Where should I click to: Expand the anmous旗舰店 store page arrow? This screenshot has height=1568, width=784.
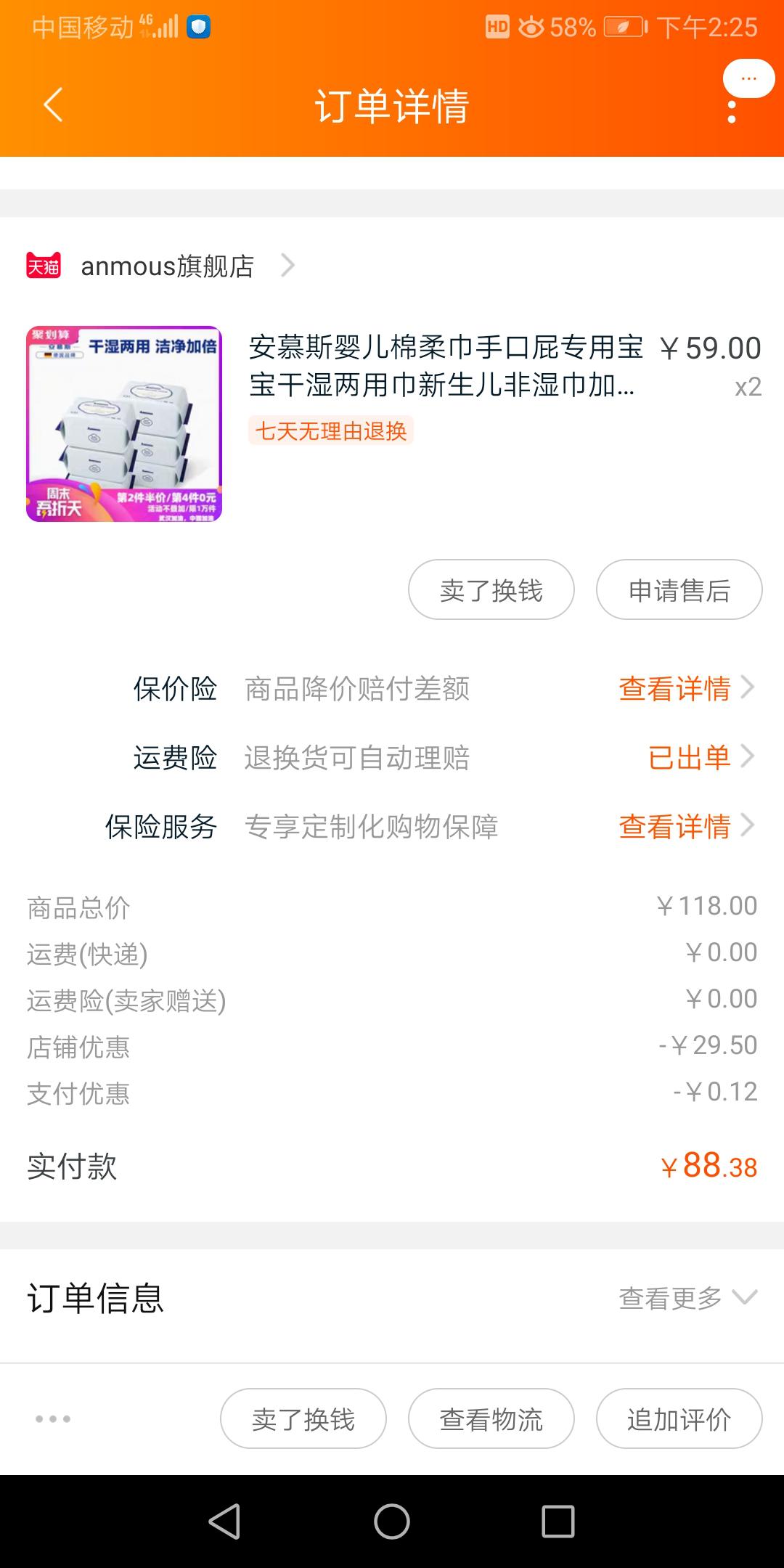[x=287, y=266]
